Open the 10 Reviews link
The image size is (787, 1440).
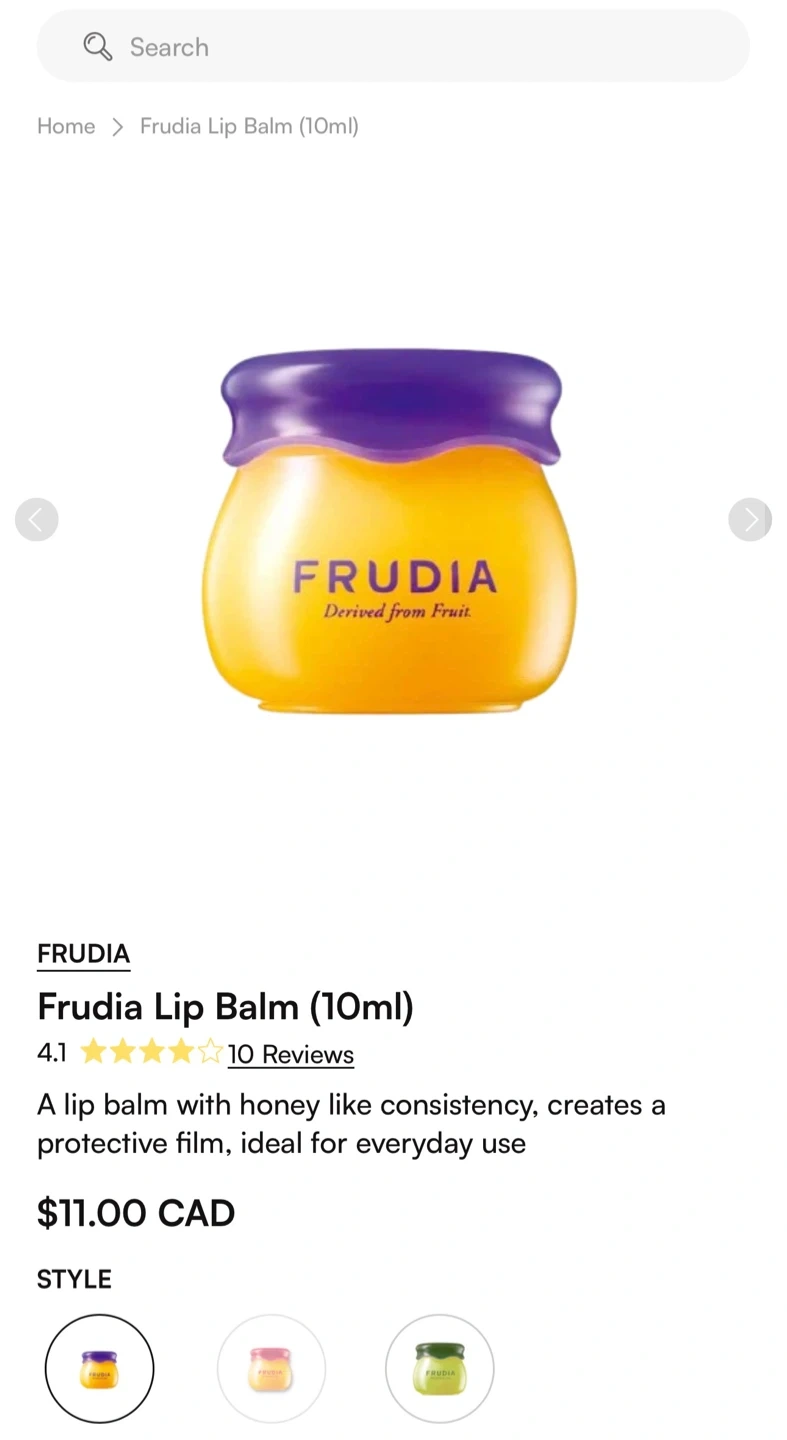pos(290,1054)
